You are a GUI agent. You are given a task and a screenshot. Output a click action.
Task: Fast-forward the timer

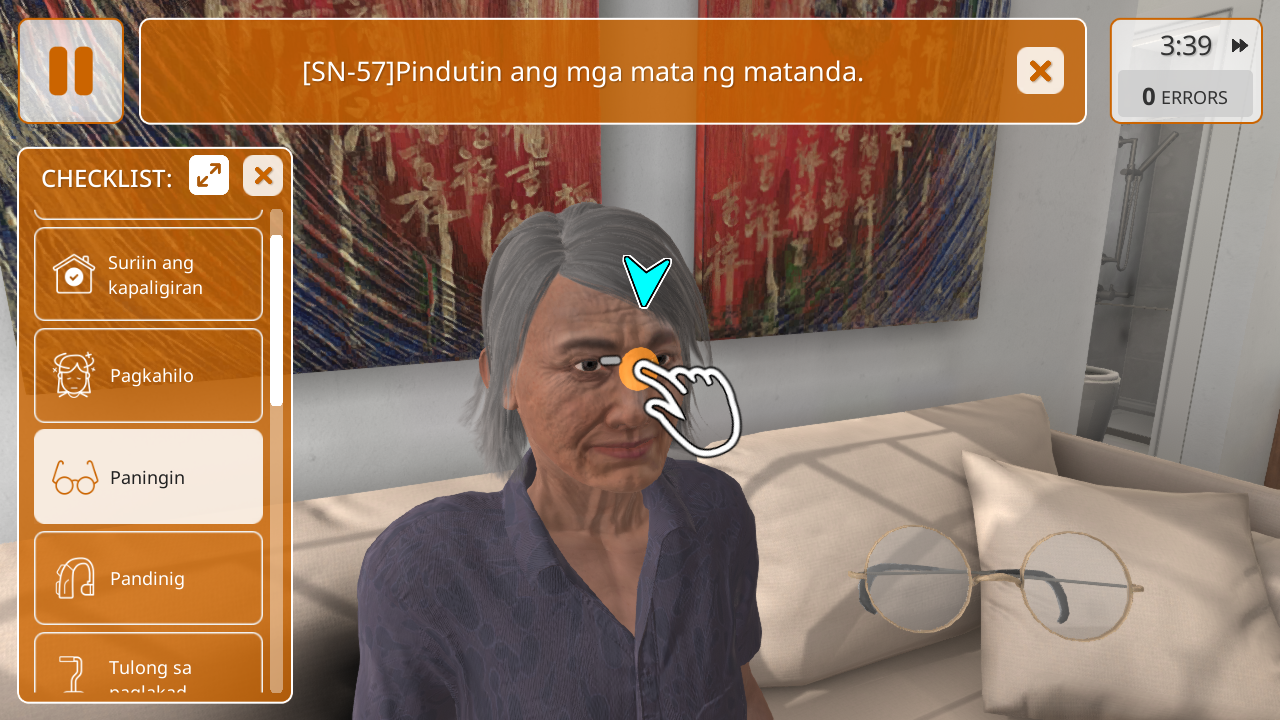1240,46
